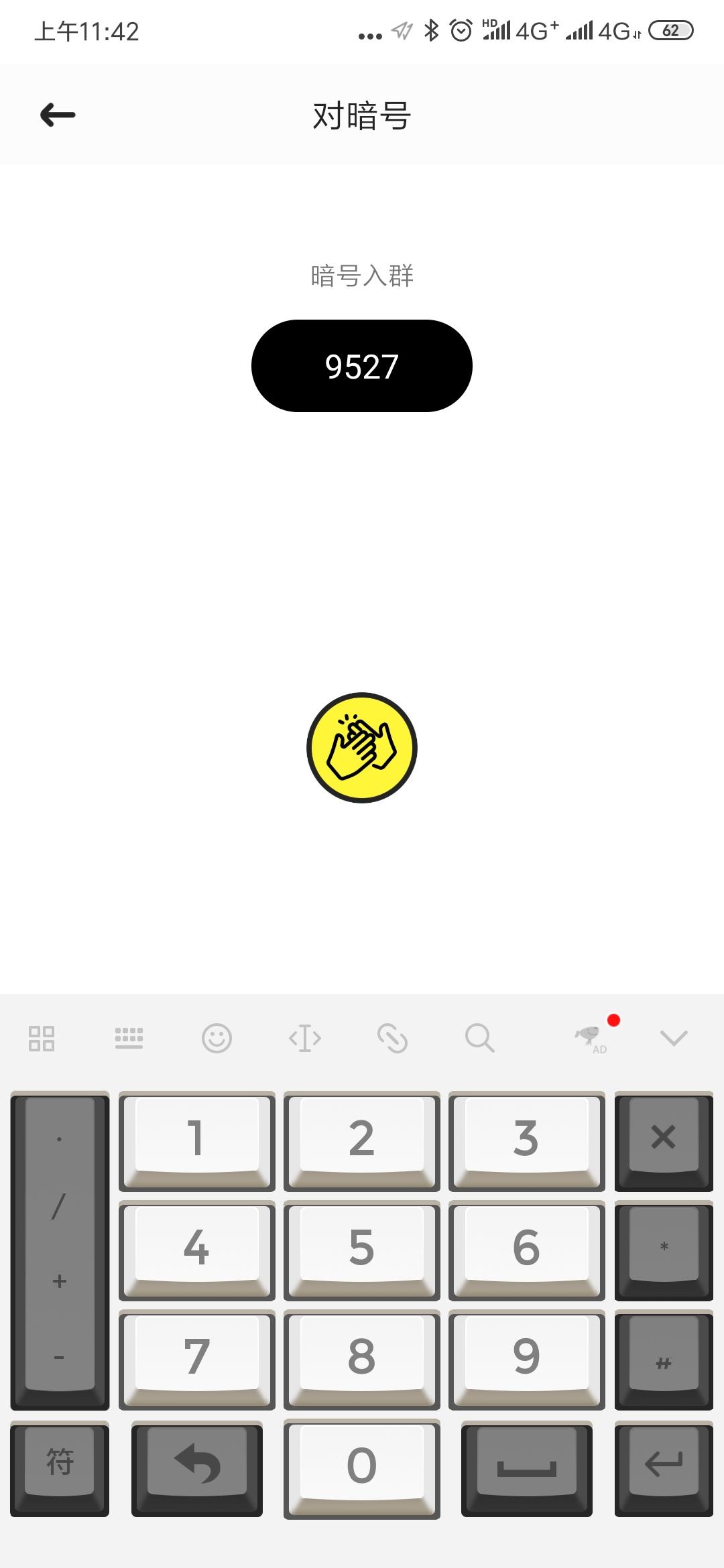Tap the enter key on keyboard

pos(663,1463)
